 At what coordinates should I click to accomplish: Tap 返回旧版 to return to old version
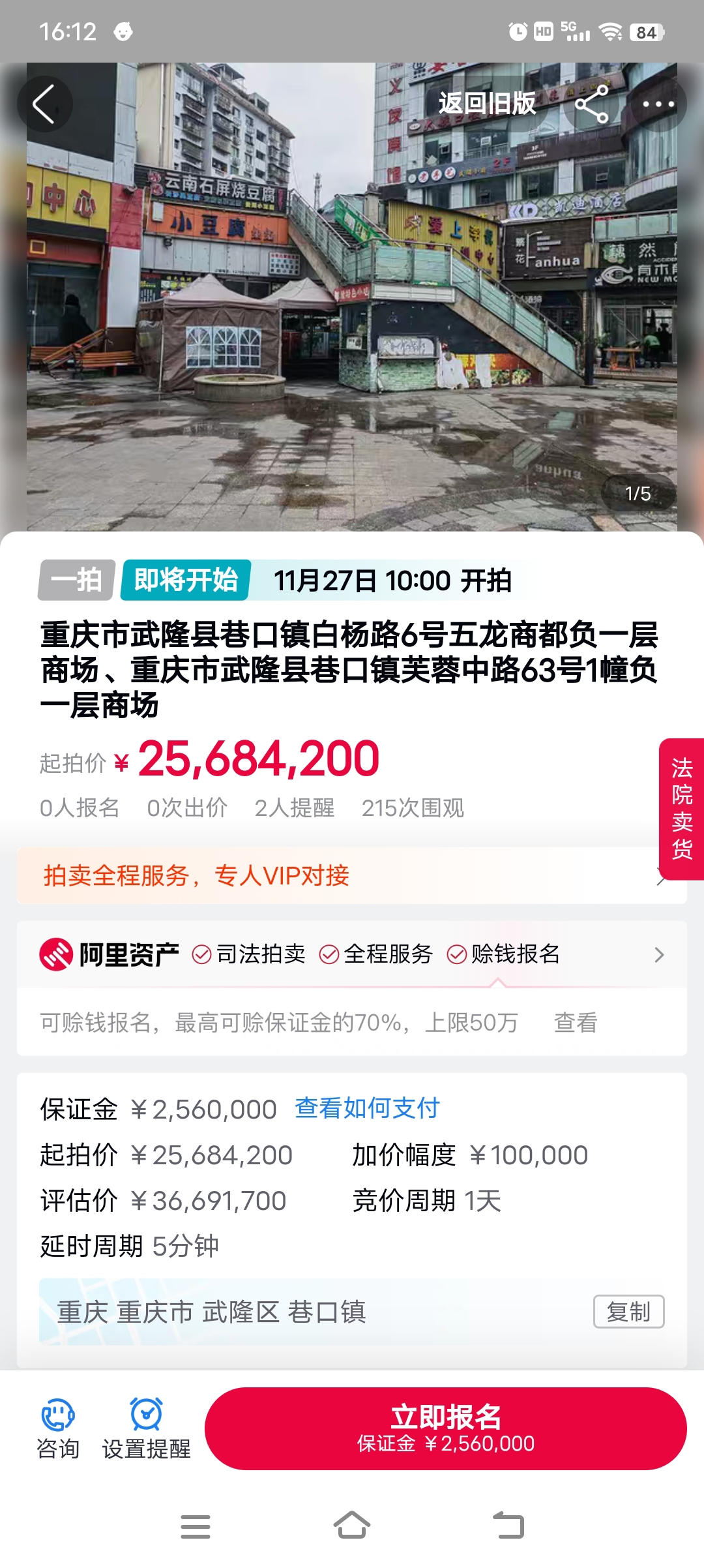tap(486, 104)
